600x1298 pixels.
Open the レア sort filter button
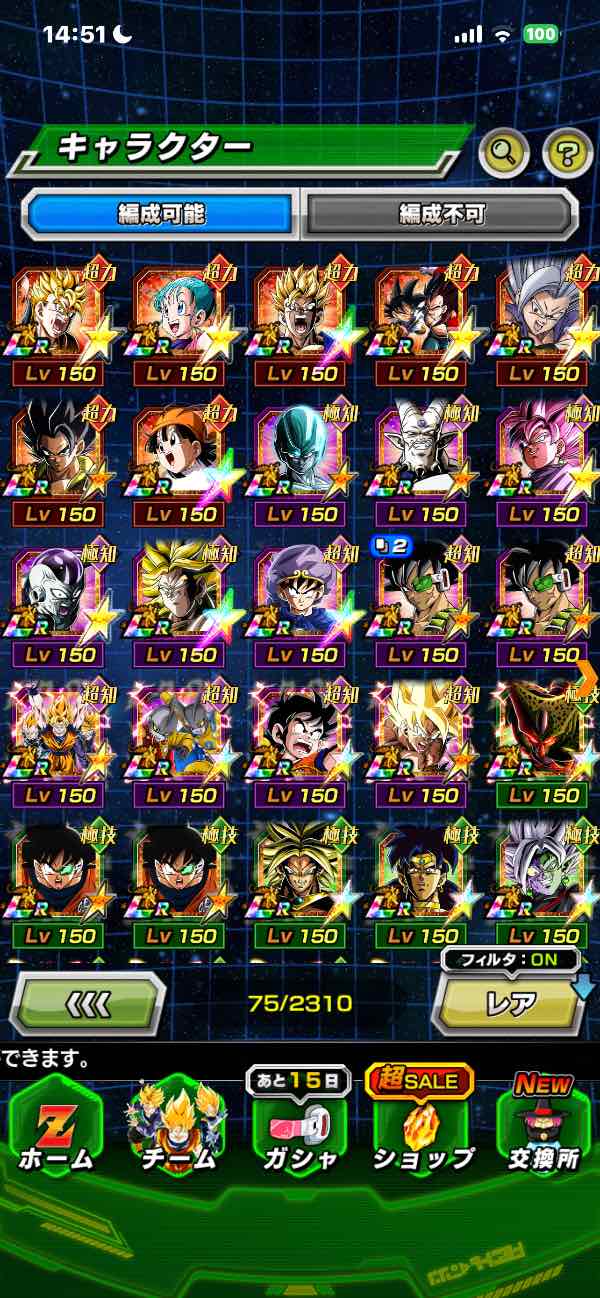[x=510, y=1002]
